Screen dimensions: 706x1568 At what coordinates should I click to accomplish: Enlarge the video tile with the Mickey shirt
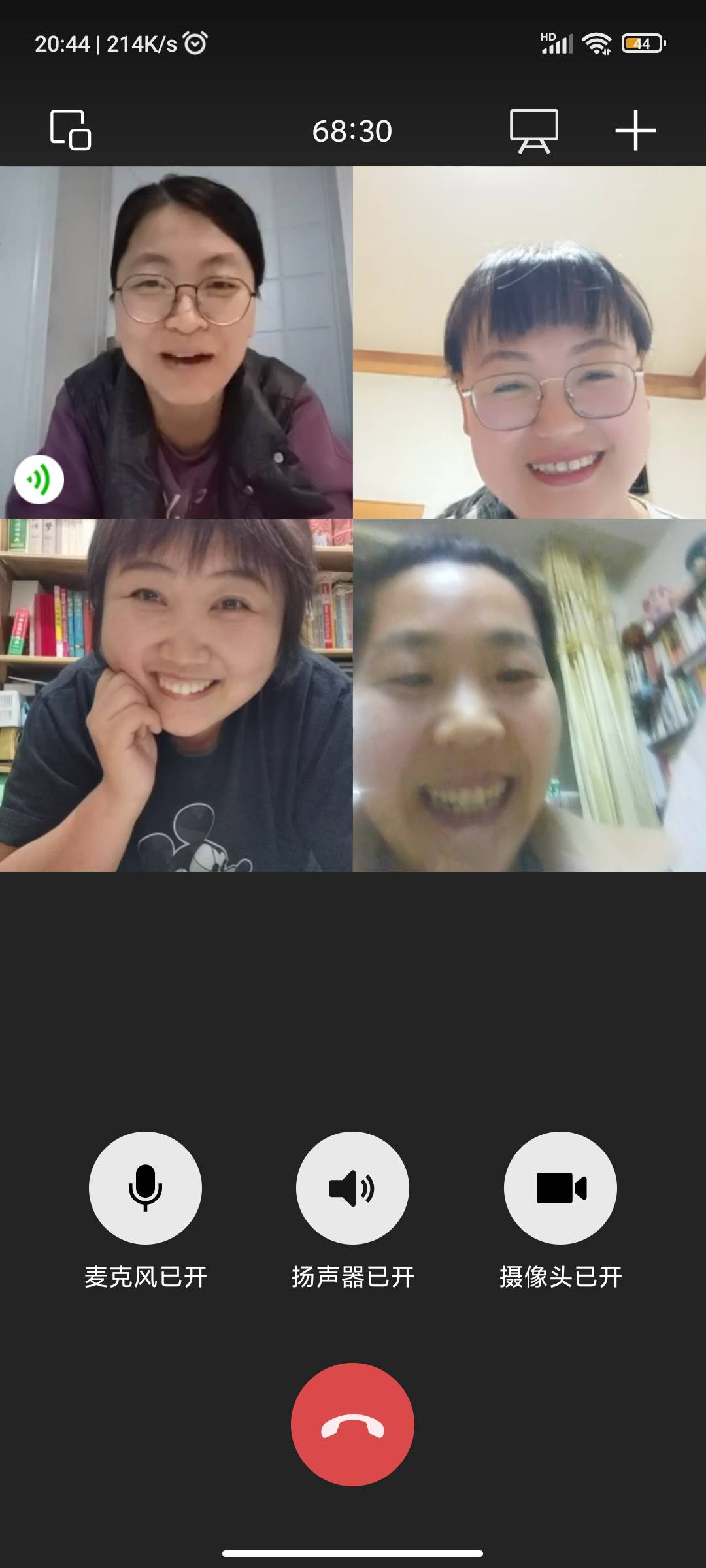pyautogui.click(x=176, y=694)
